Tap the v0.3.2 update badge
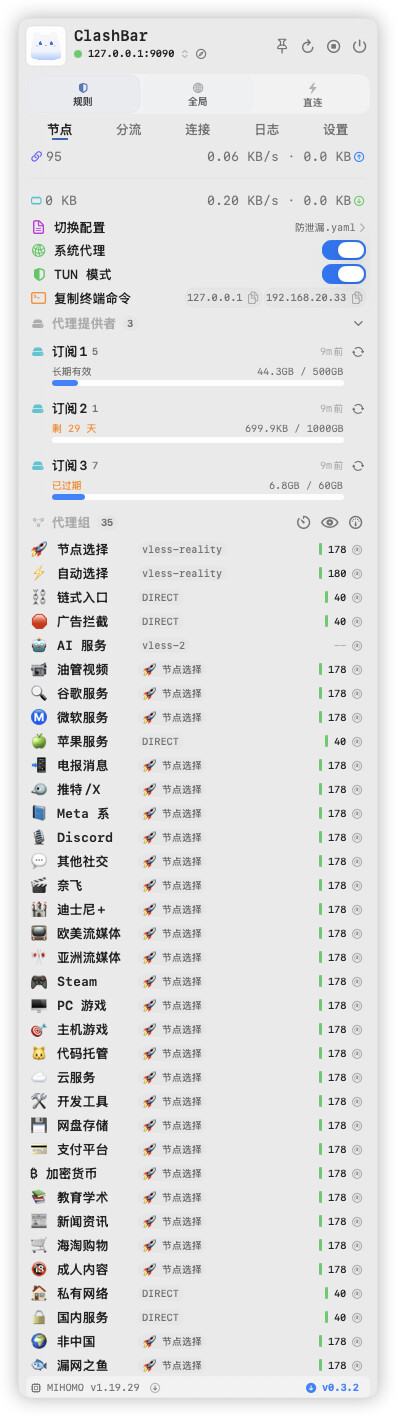This screenshot has height=1416, width=396. coord(332,1387)
